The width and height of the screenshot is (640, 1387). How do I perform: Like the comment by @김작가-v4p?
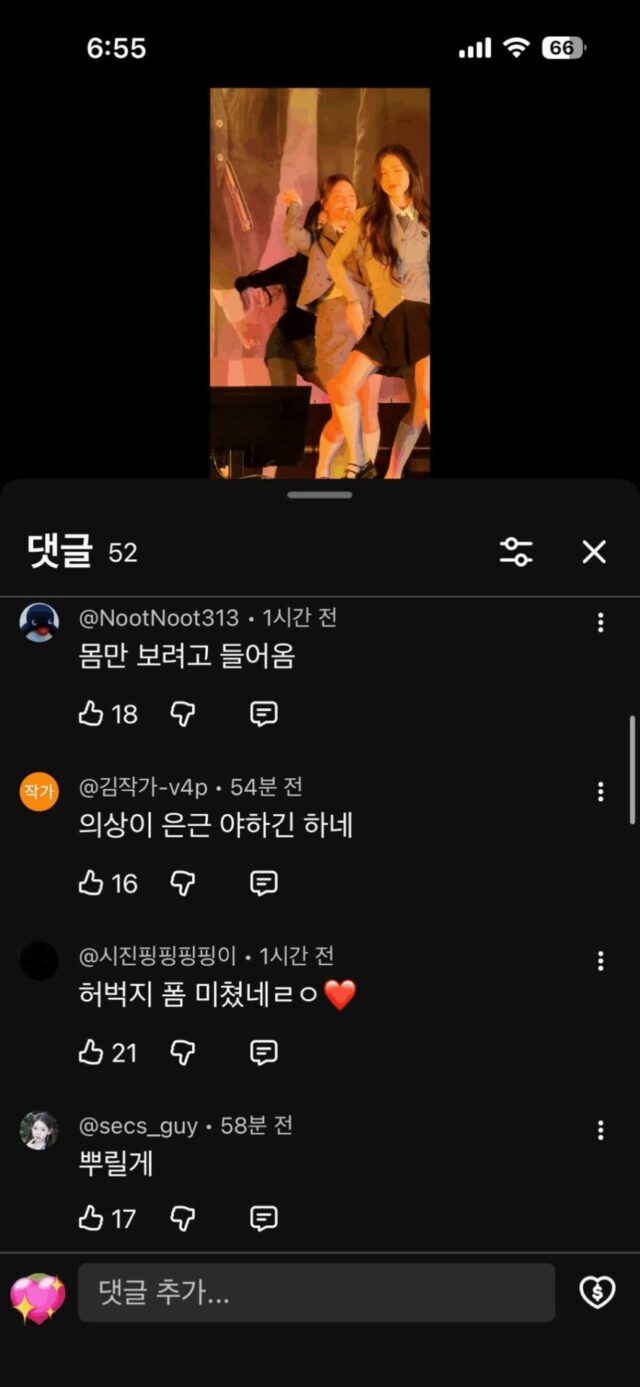(92, 883)
